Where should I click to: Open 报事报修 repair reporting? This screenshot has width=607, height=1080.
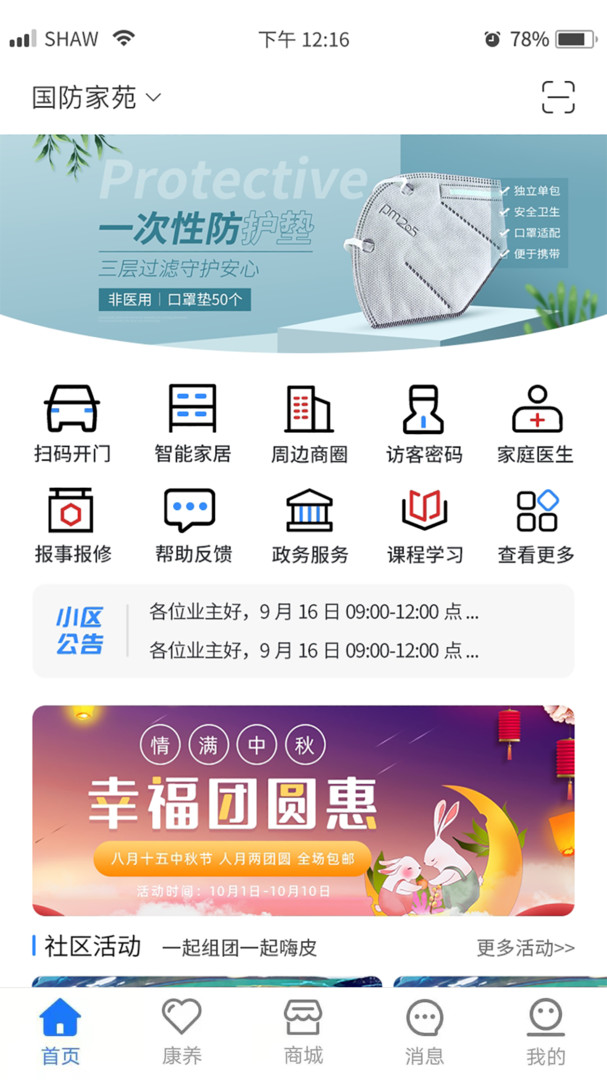click(72, 525)
